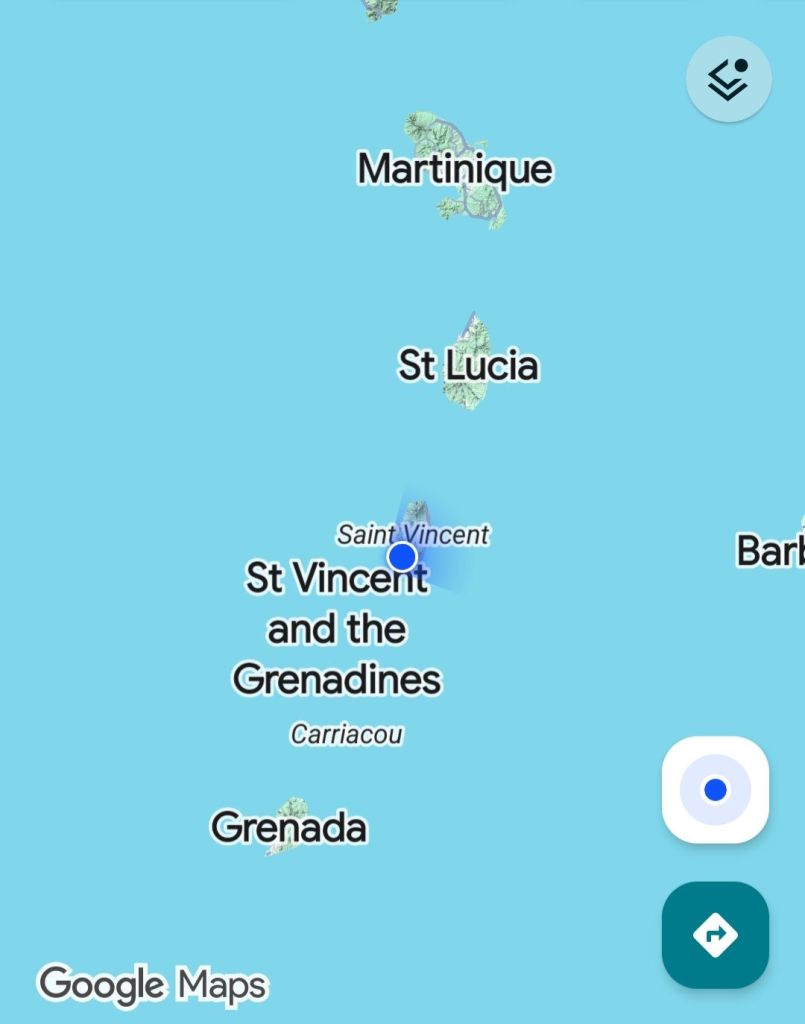Tap the blue current location dot

[402, 557]
